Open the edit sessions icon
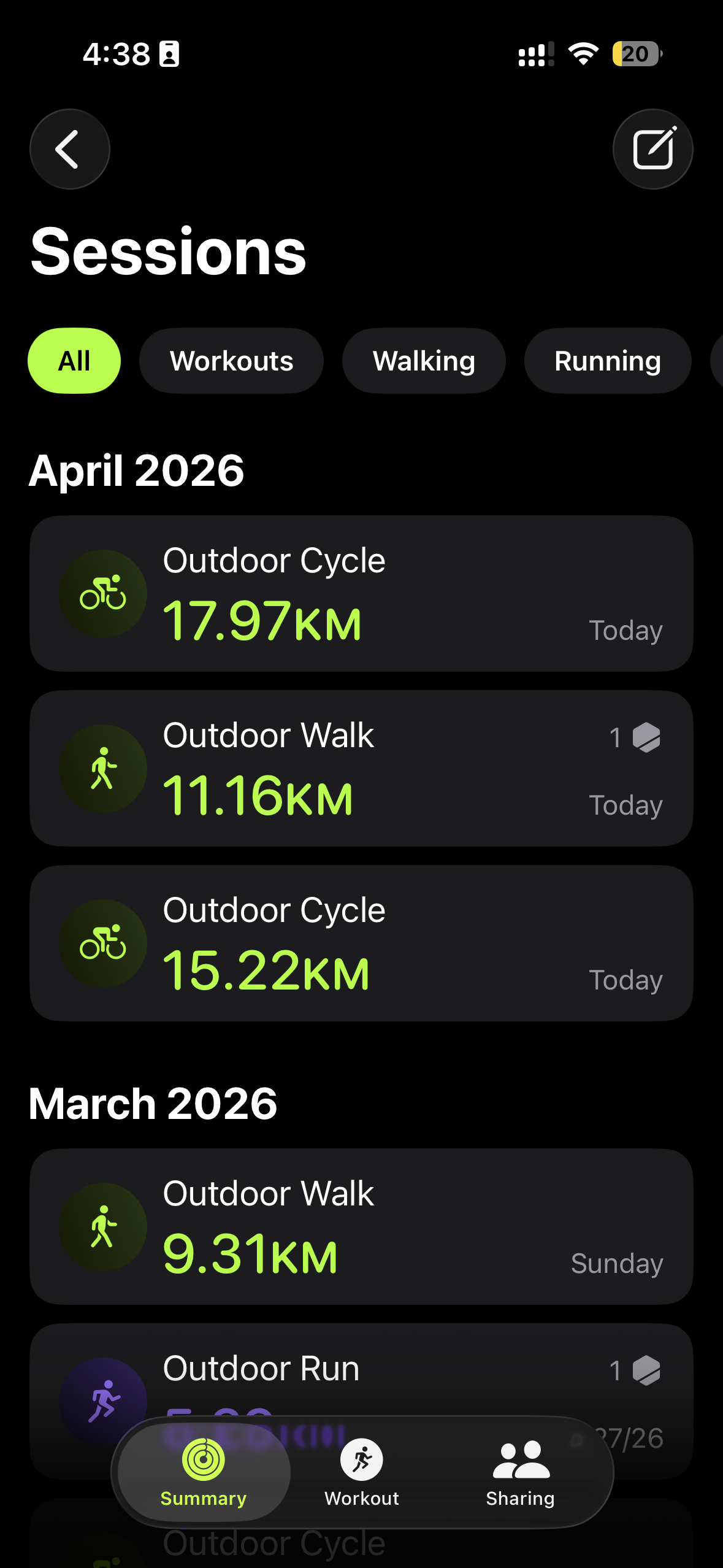This screenshot has height=1568, width=723. pos(652,149)
